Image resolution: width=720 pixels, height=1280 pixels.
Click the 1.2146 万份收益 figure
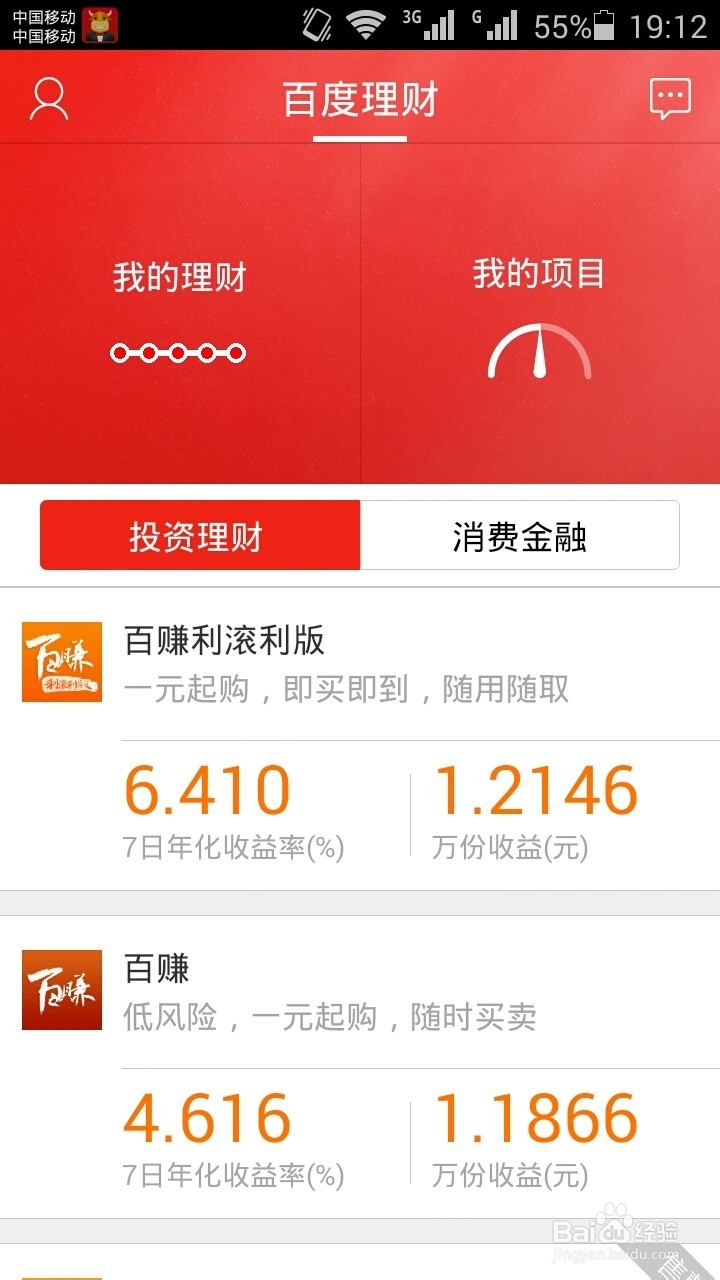[537, 789]
